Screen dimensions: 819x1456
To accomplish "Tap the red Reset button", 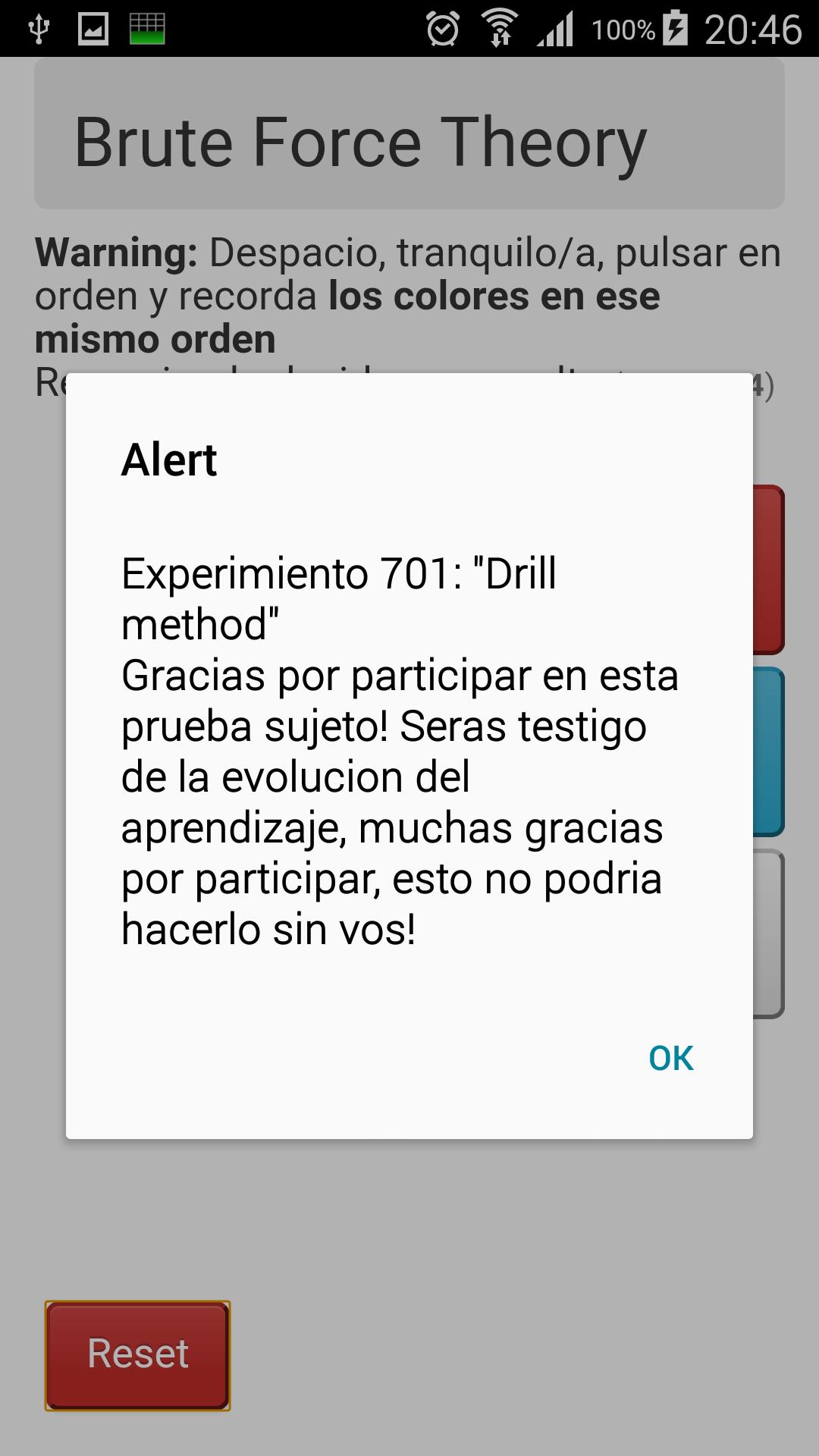I will (137, 1355).
